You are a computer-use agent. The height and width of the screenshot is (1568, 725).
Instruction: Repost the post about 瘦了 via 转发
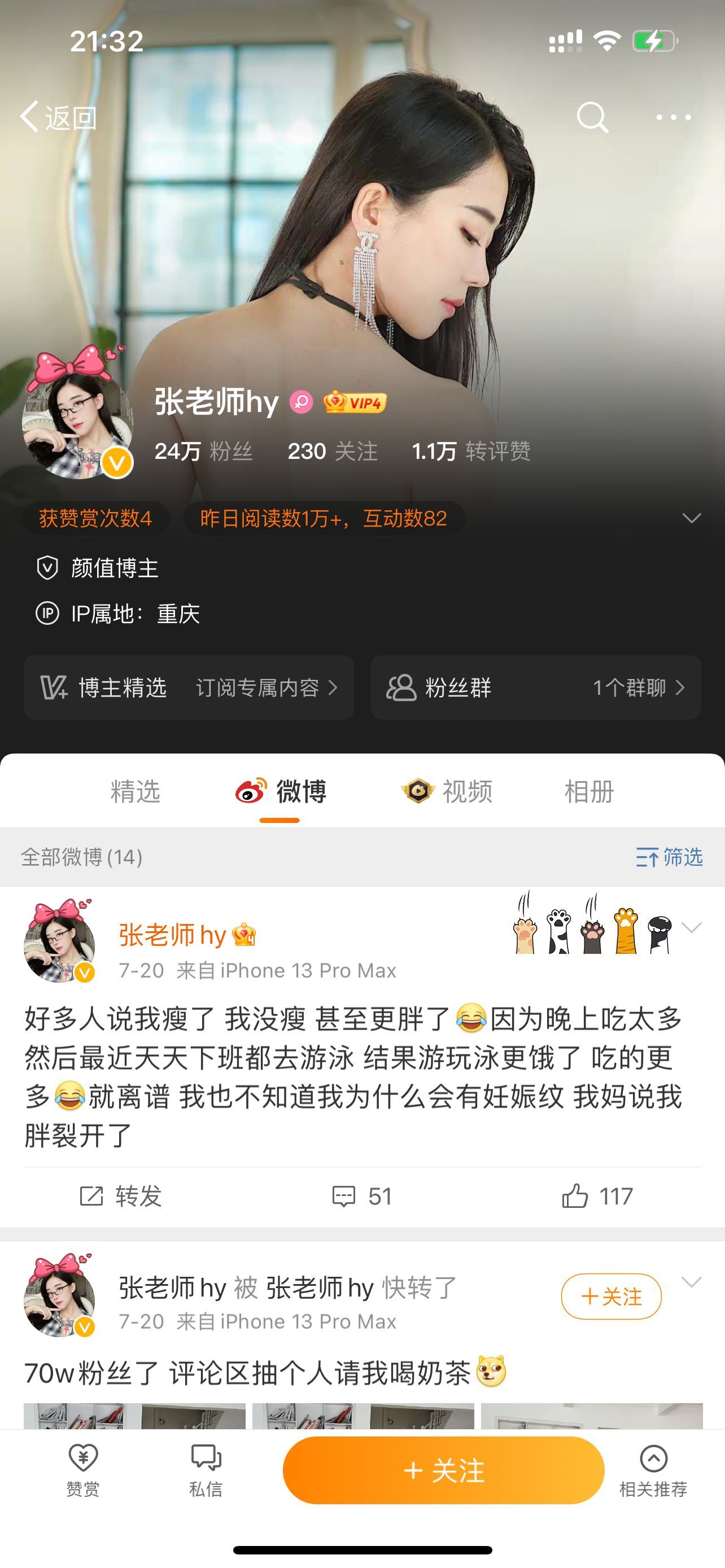click(x=120, y=1196)
